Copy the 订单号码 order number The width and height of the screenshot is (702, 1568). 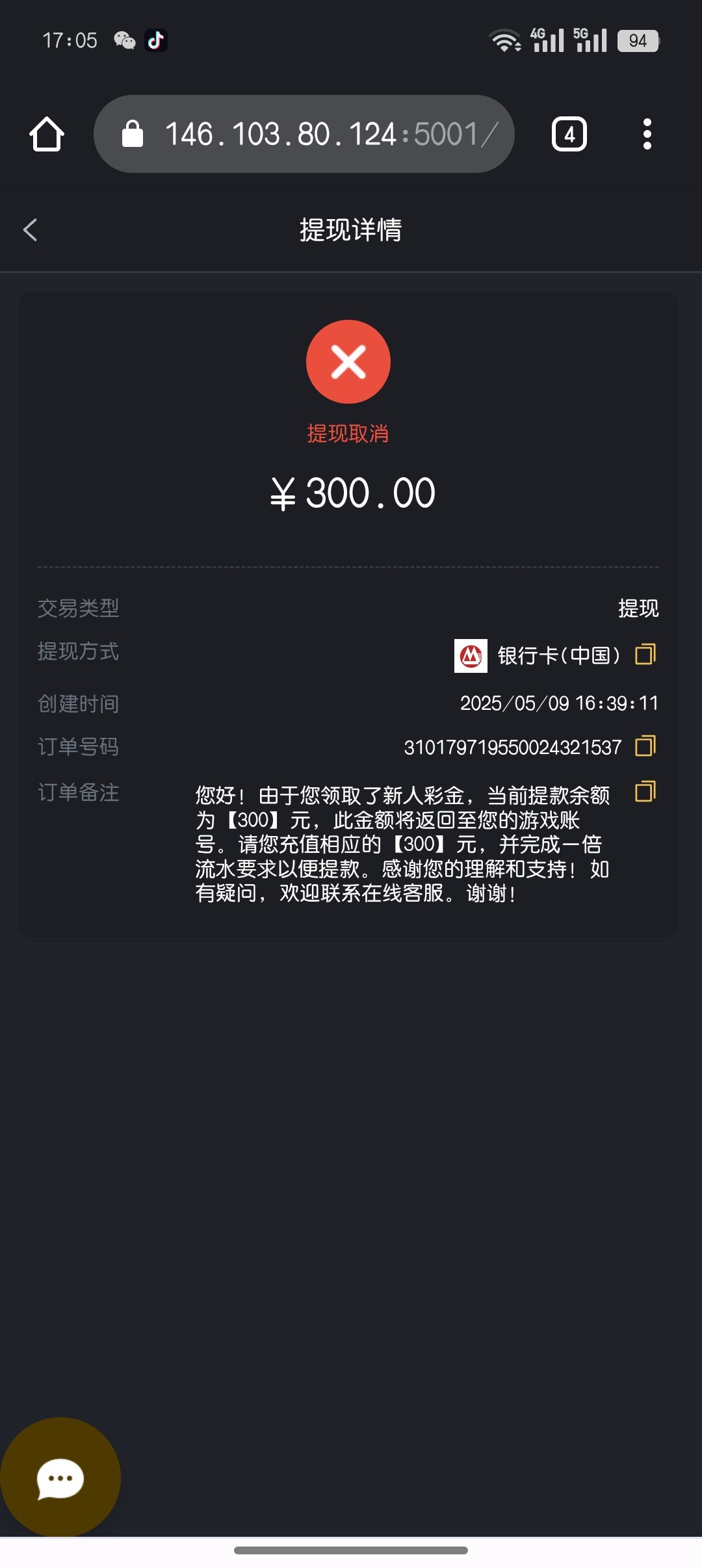tap(645, 746)
